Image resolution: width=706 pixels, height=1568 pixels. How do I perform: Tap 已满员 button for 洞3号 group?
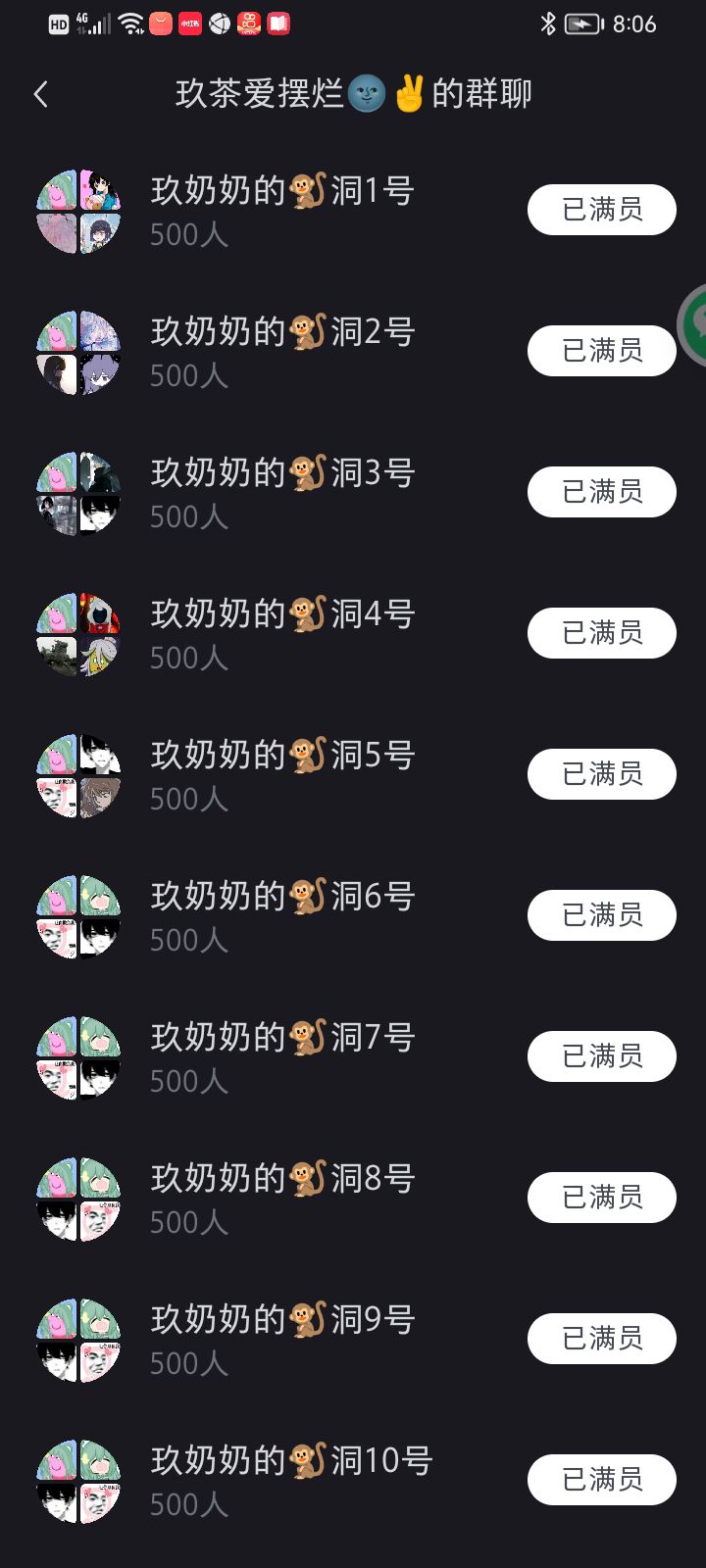pyautogui.click(x=601, y=492)
